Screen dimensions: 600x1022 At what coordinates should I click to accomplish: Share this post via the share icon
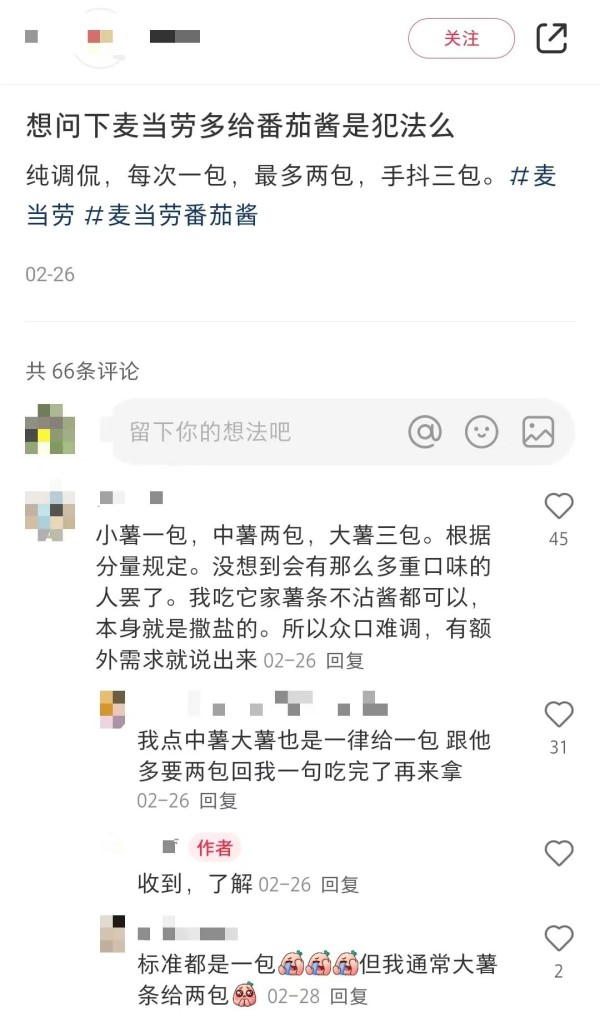[x=552, y=38]
